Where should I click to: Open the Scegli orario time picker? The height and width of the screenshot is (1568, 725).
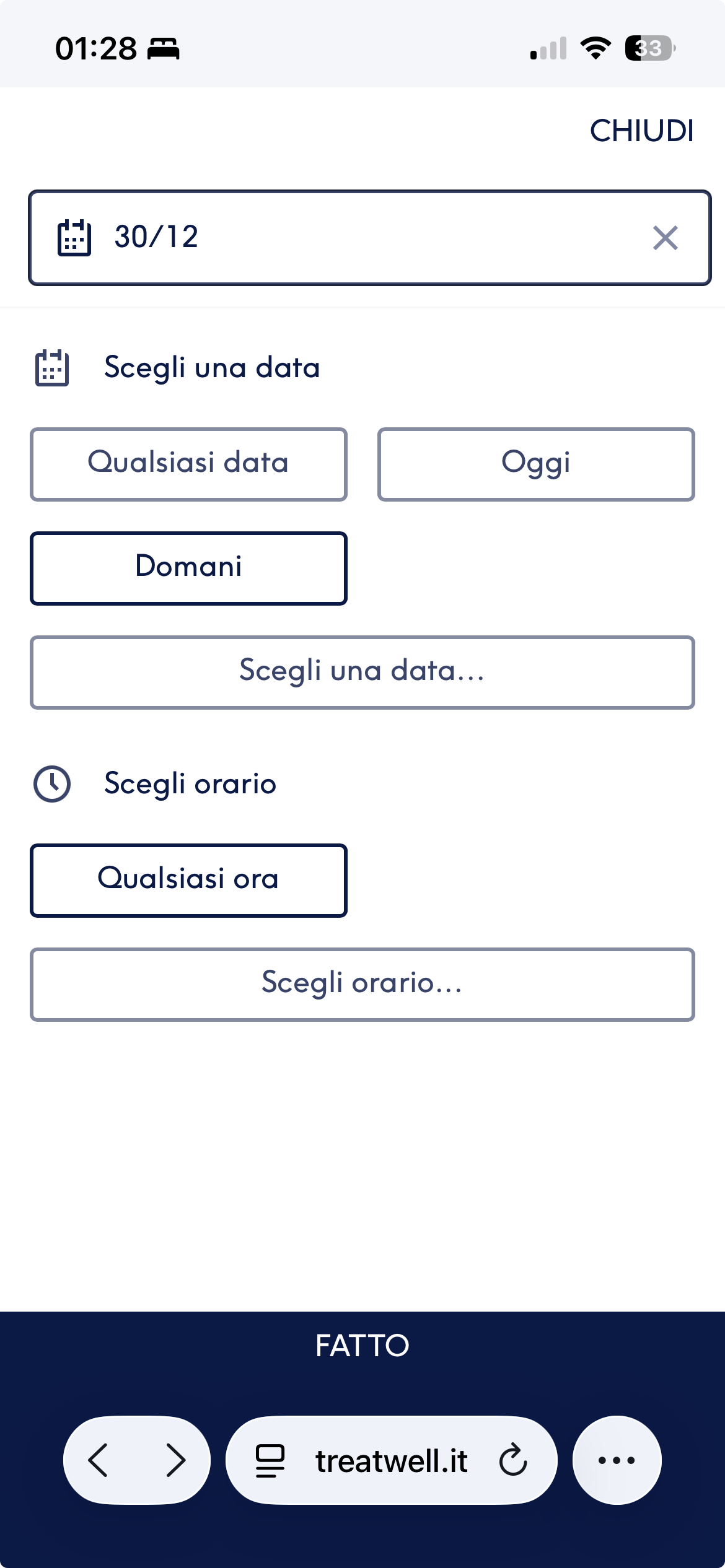tap(362, 985)
